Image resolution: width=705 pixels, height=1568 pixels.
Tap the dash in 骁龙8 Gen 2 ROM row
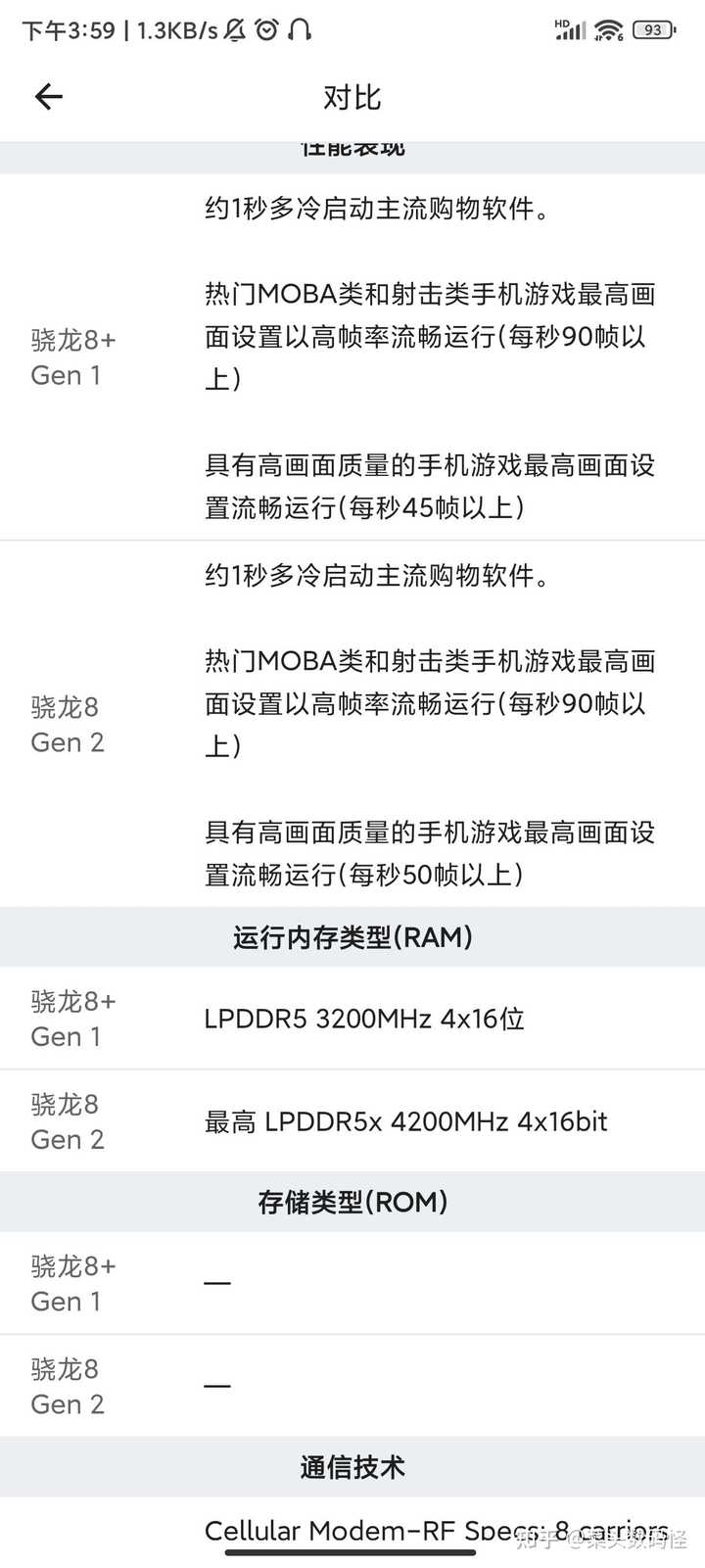(217, 1386)
